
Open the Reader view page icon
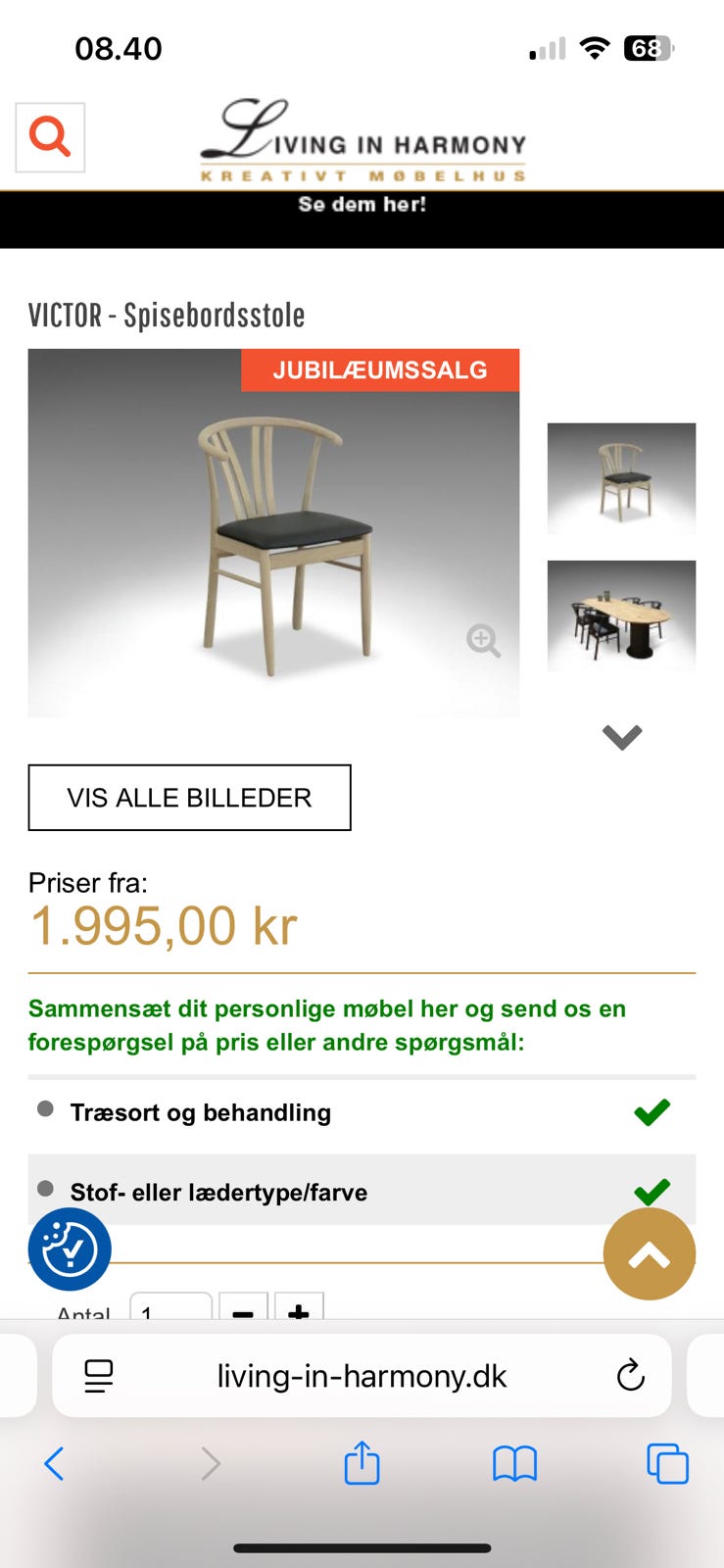[97, 1375]
